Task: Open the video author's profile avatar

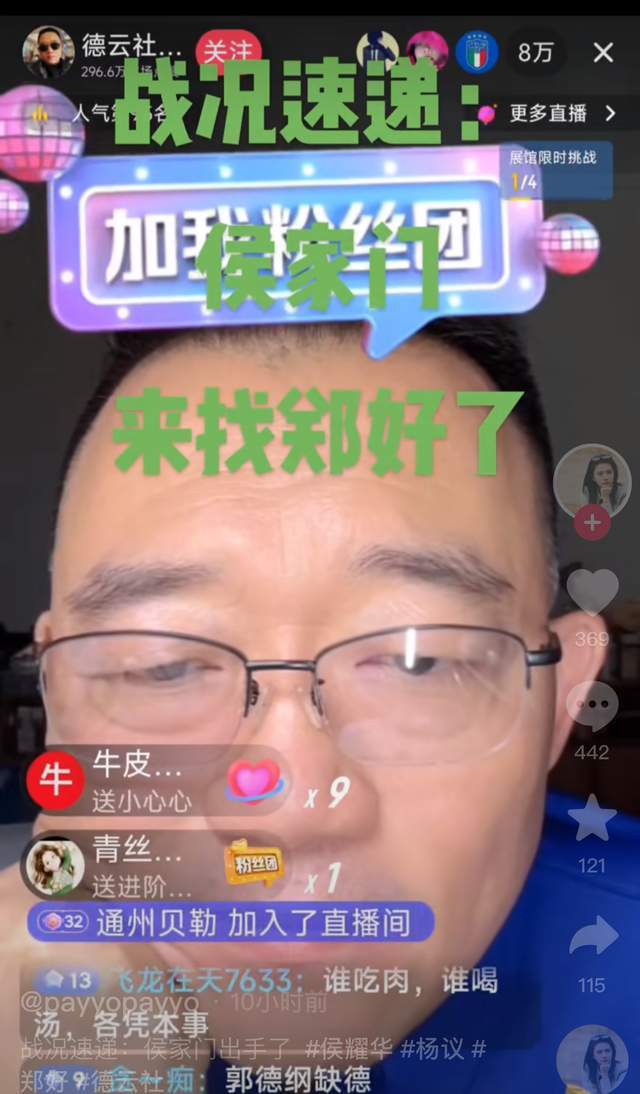Action: pos(592,481)
